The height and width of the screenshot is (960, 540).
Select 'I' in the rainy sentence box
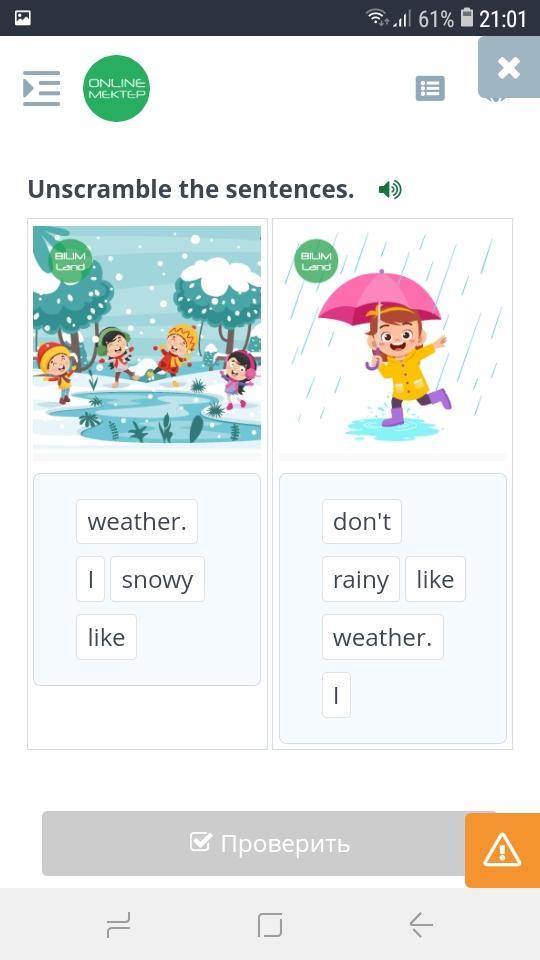[336, 695]
